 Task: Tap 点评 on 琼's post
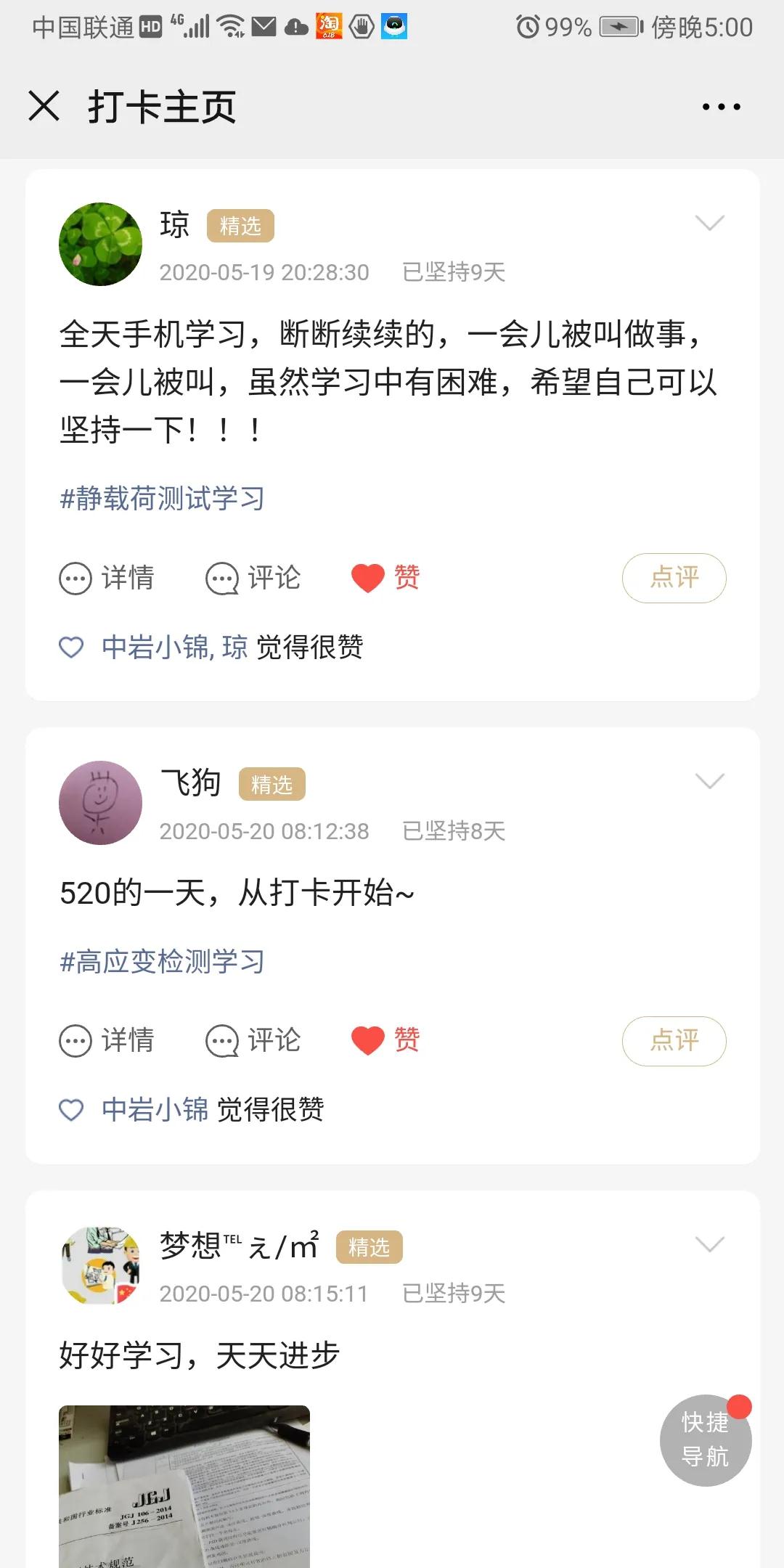click(x=674, y=578)
